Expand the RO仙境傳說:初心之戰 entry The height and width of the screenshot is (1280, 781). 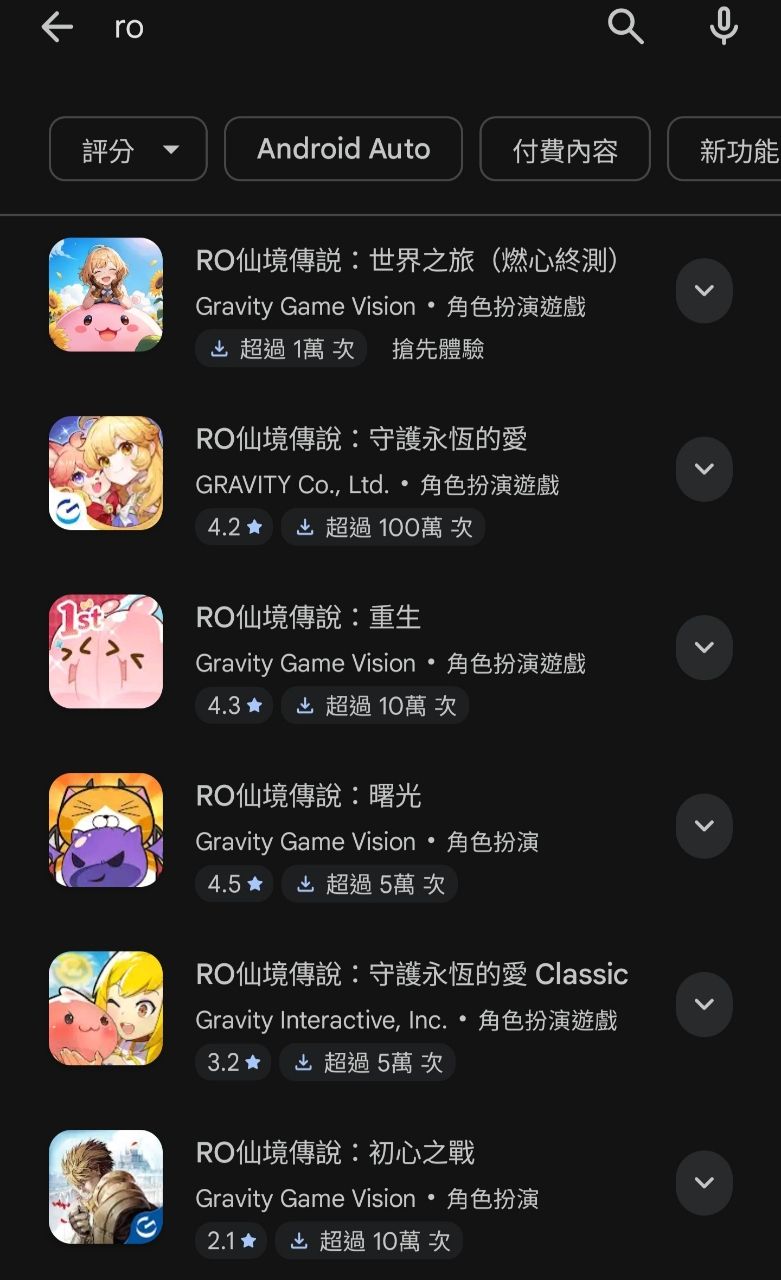point(704,1183)
